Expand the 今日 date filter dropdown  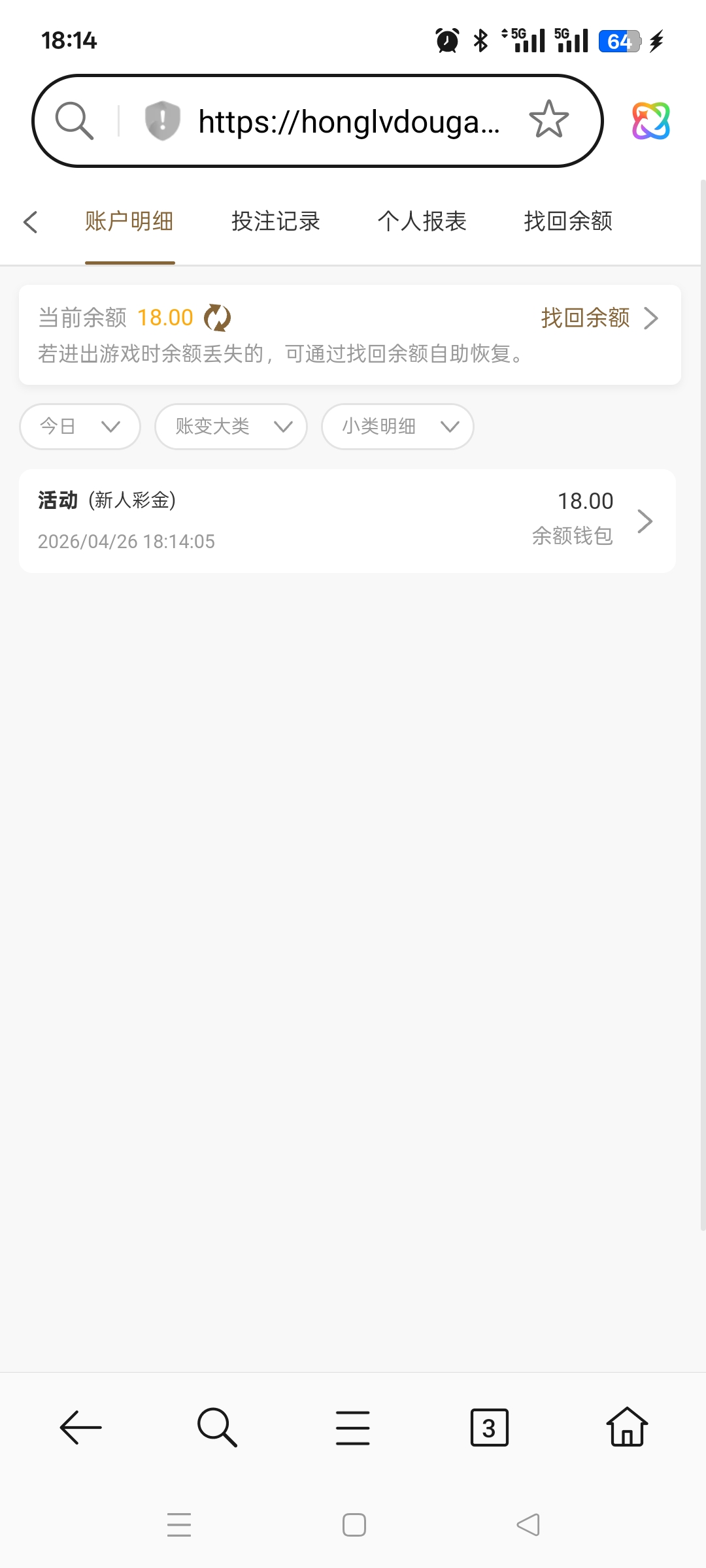79,427
